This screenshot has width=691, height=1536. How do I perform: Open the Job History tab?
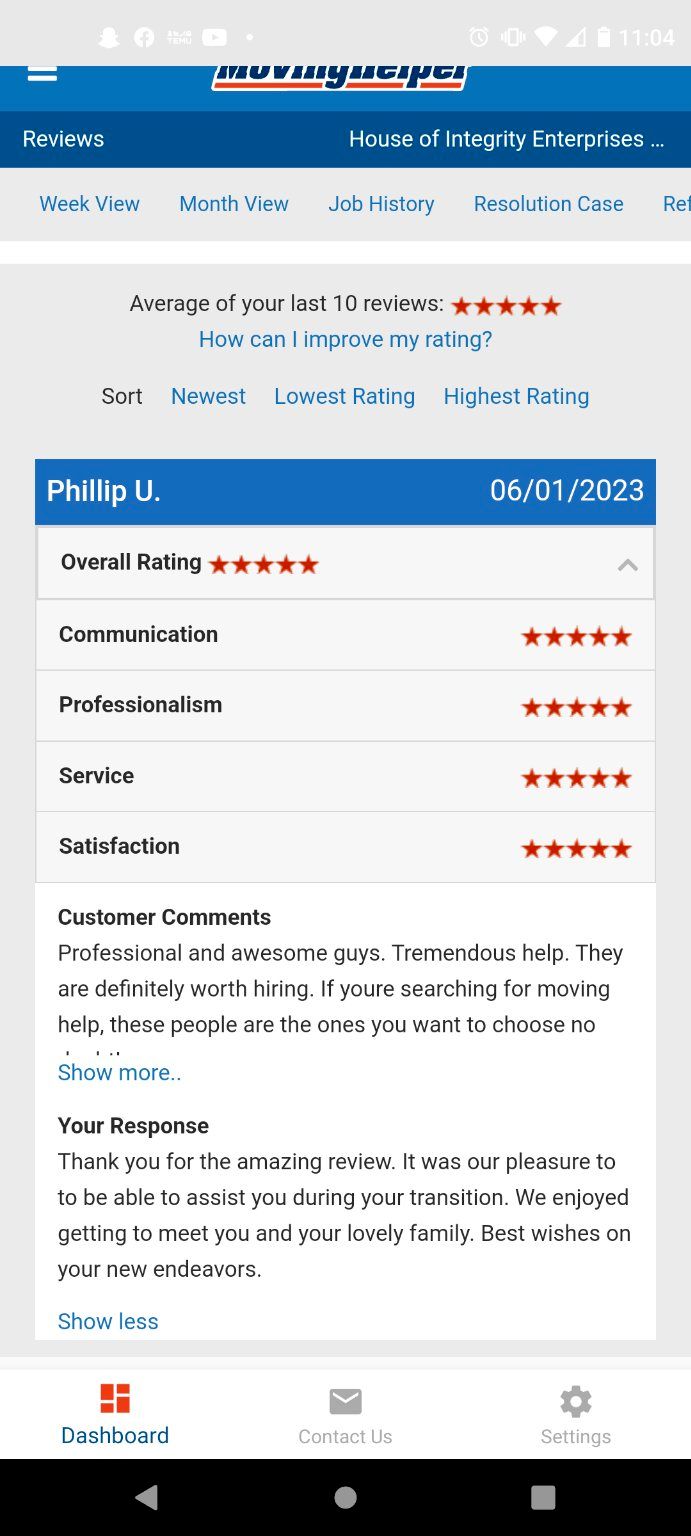[x=381, y=204]
